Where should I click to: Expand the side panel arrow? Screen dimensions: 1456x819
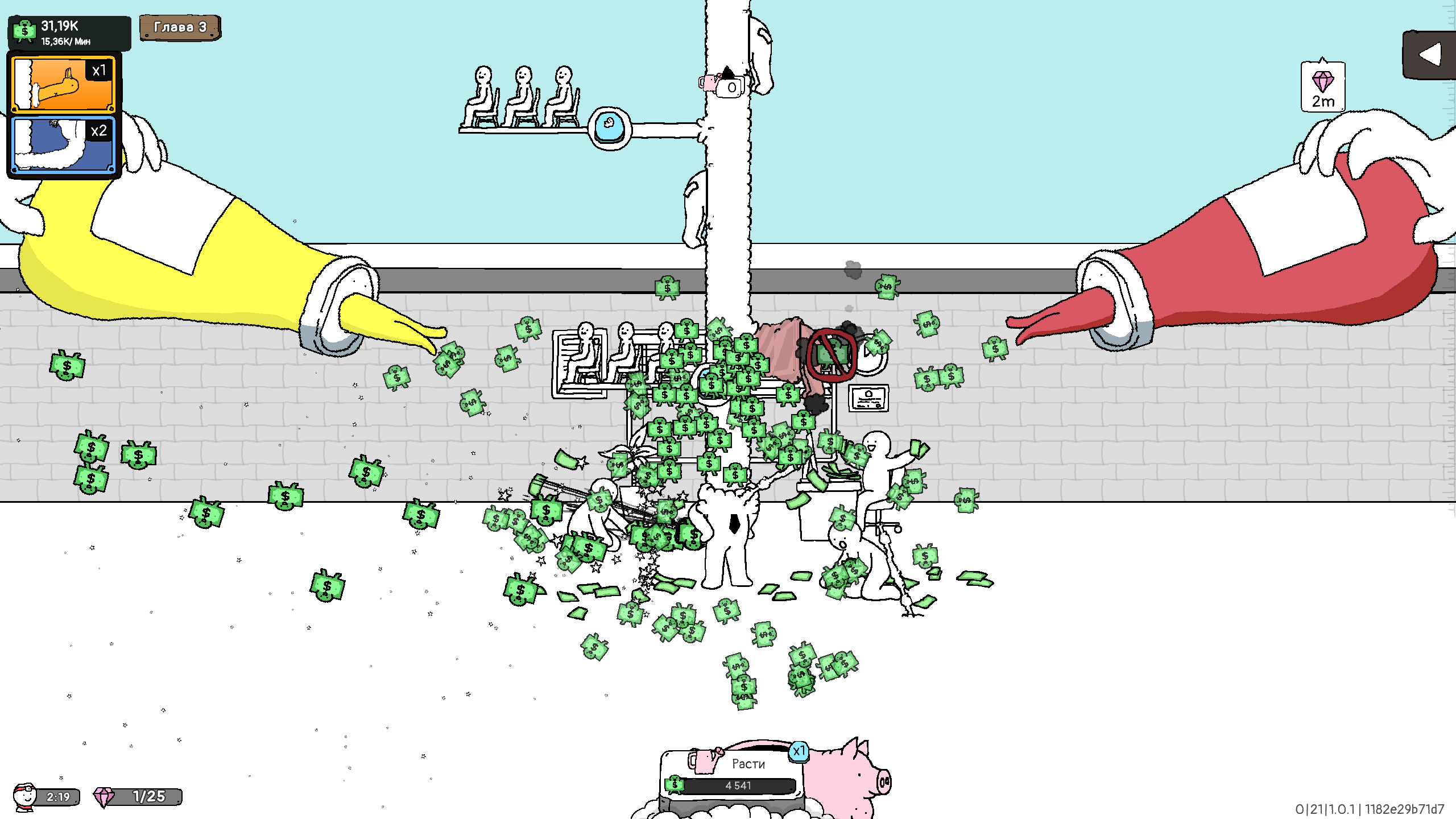[1430, 55]
